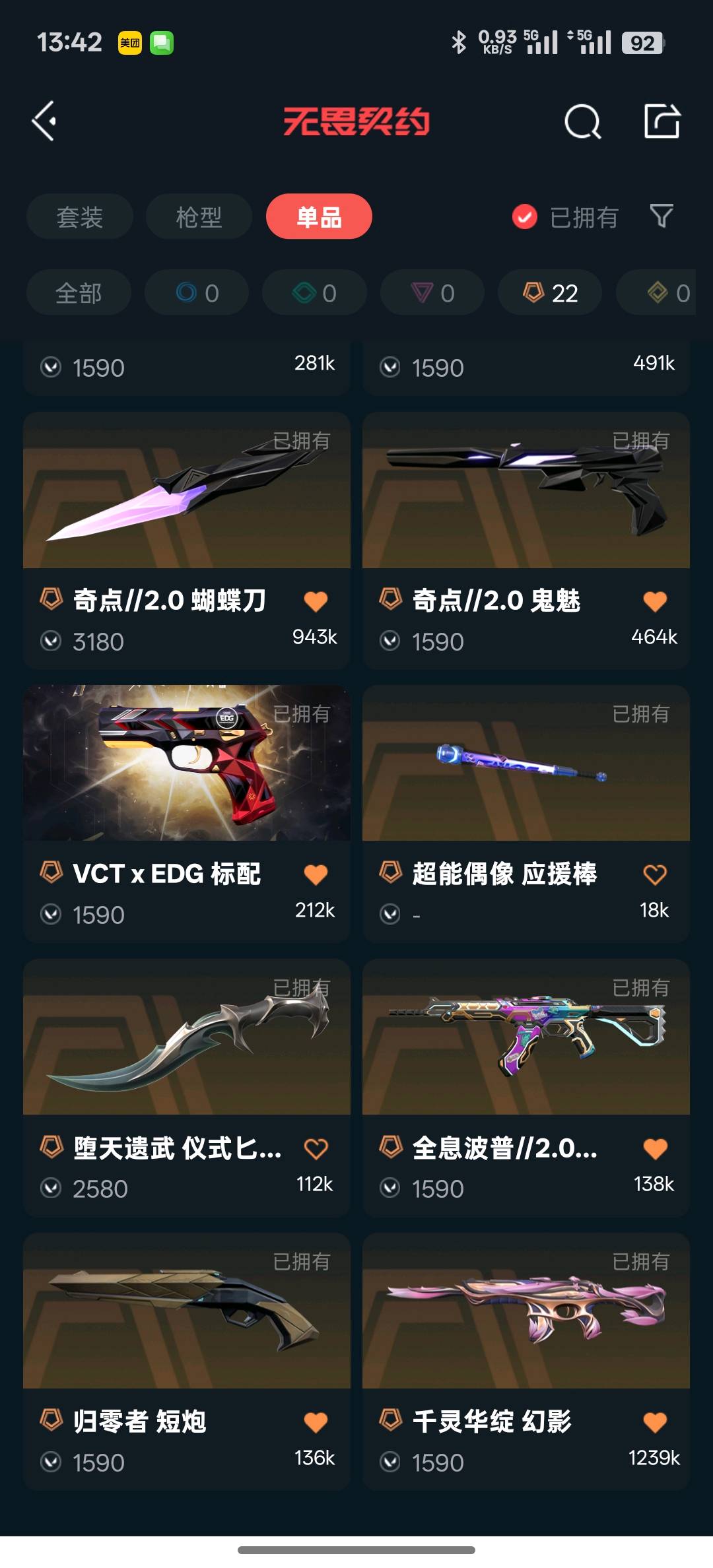Open the search icon
This screenshot has width=713, height=1568.
(582, 121)
